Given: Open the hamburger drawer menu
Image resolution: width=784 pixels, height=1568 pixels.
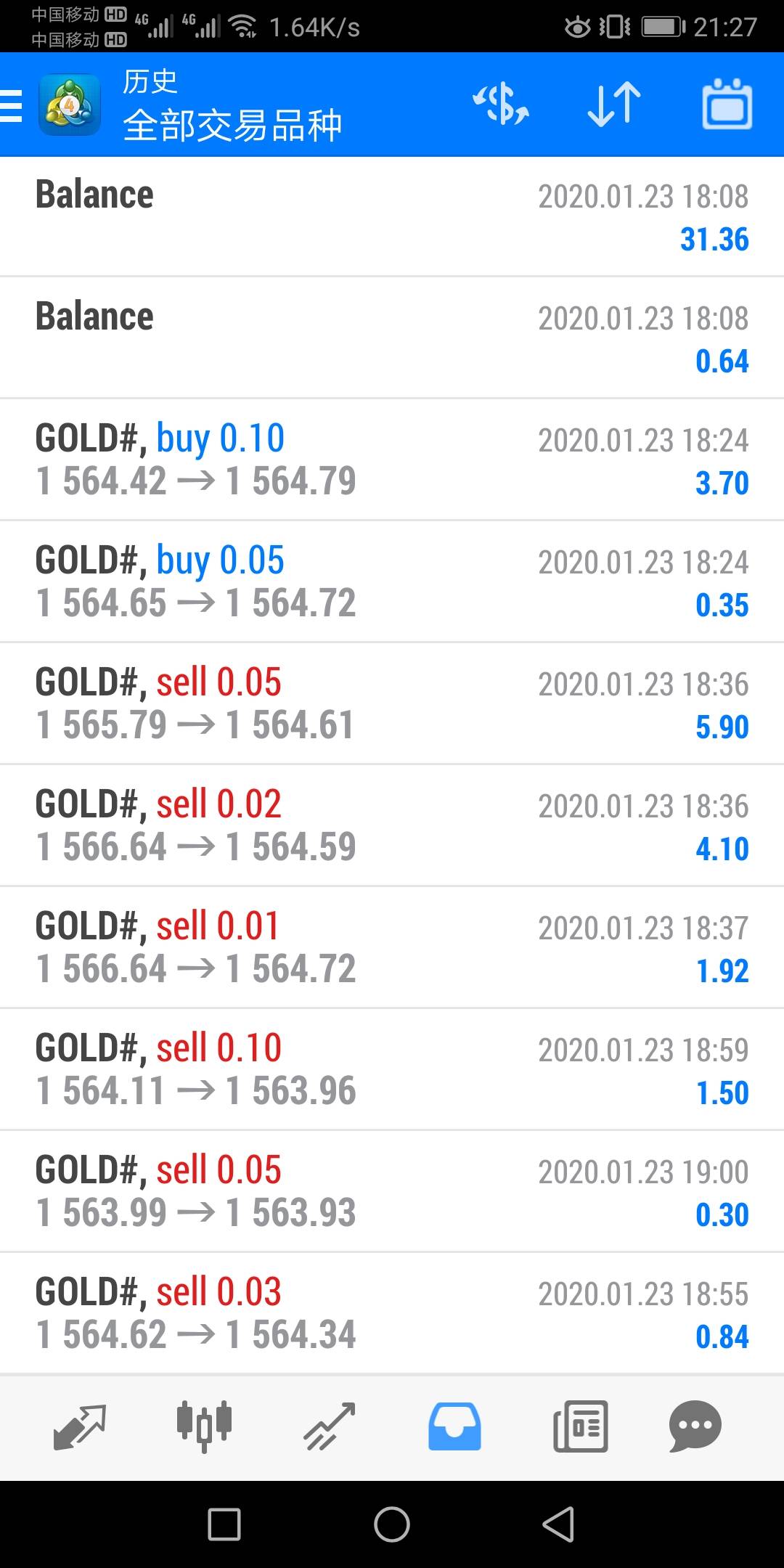Looking at the screenshot, I should click(x=12, y=106).
